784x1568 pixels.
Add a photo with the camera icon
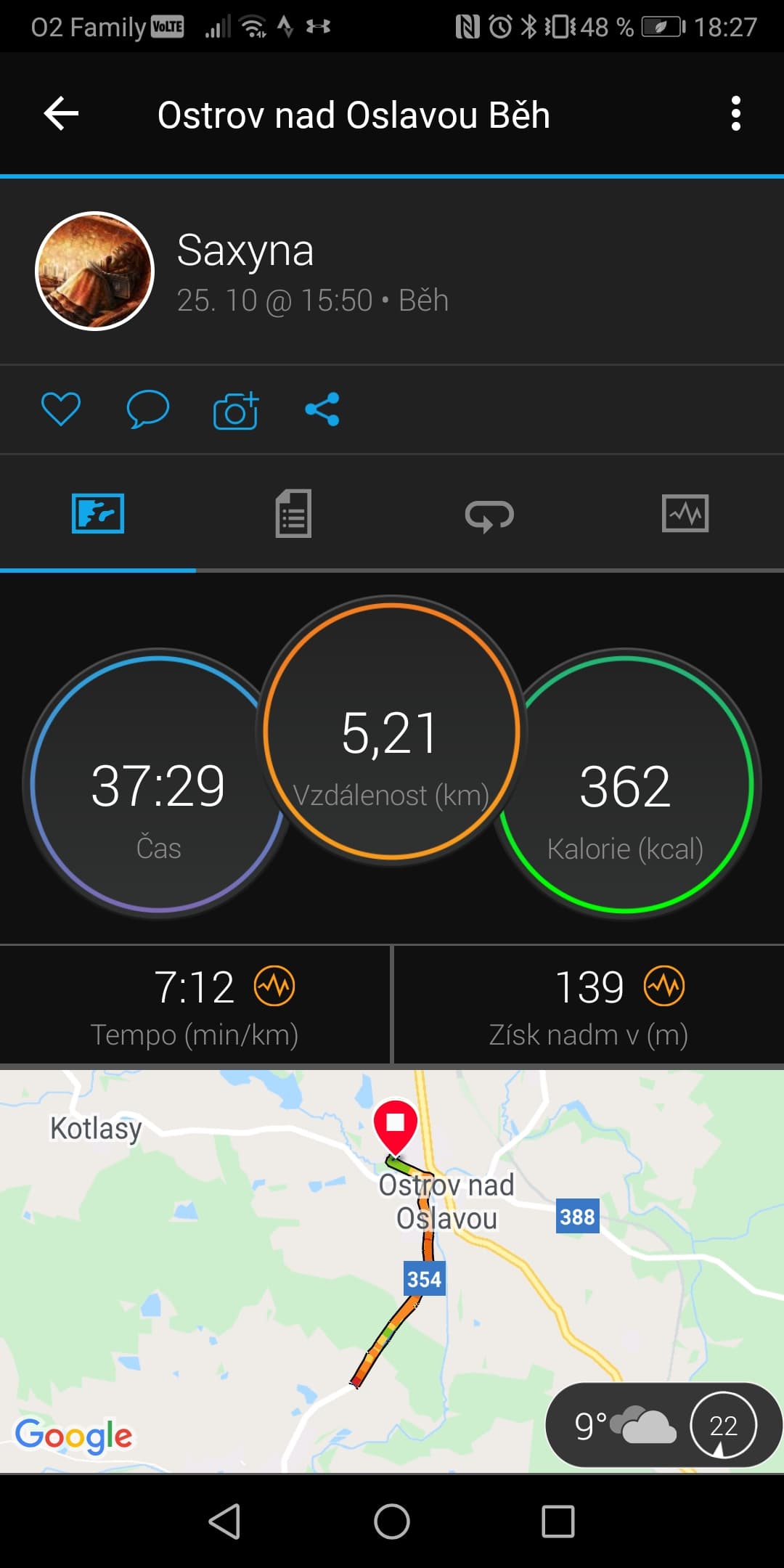click(236, 410)
